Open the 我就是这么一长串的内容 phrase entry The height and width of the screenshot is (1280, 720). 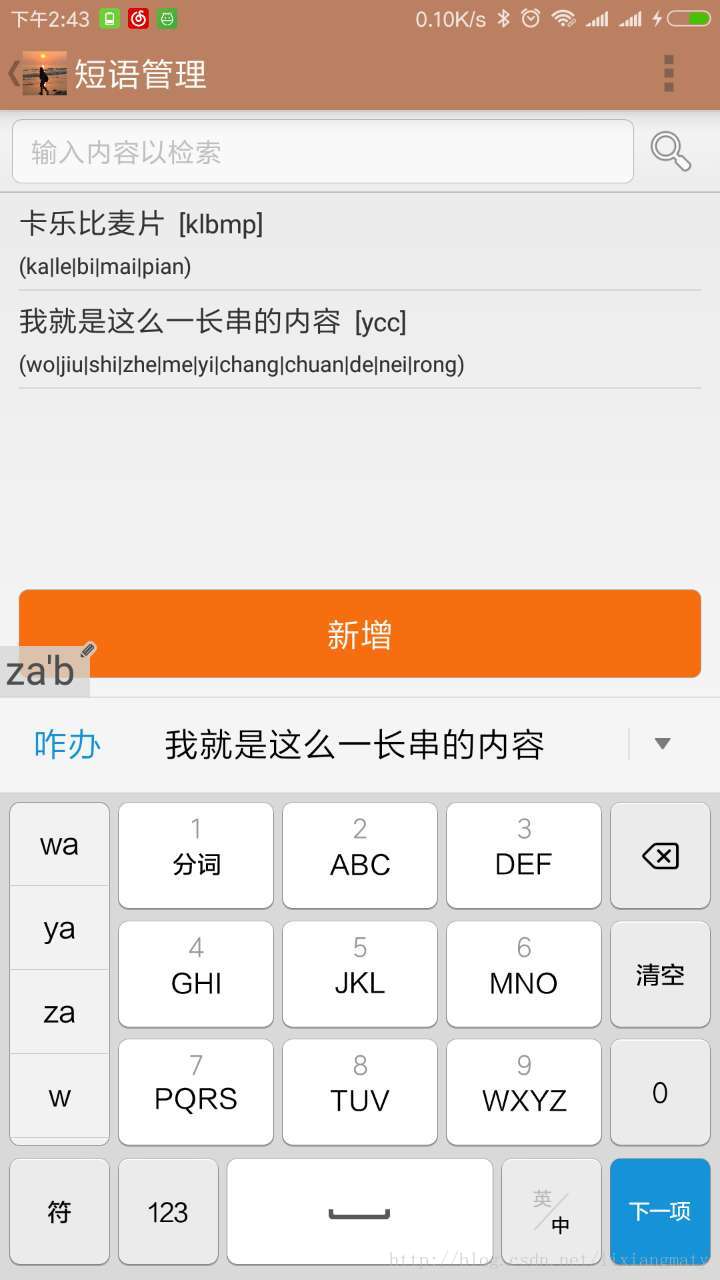360,341
